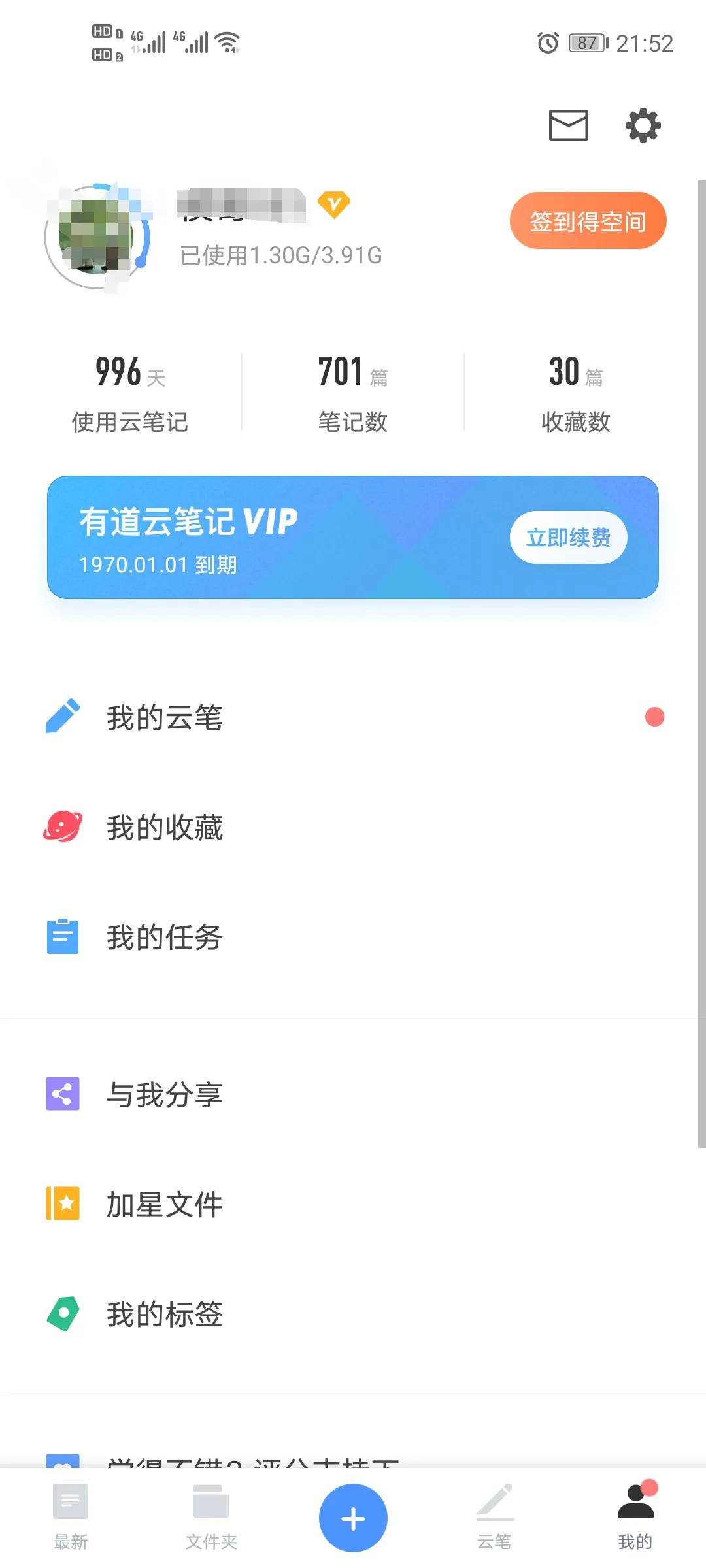
Task: Tap the new note plus button
Action: (352, 1518)
